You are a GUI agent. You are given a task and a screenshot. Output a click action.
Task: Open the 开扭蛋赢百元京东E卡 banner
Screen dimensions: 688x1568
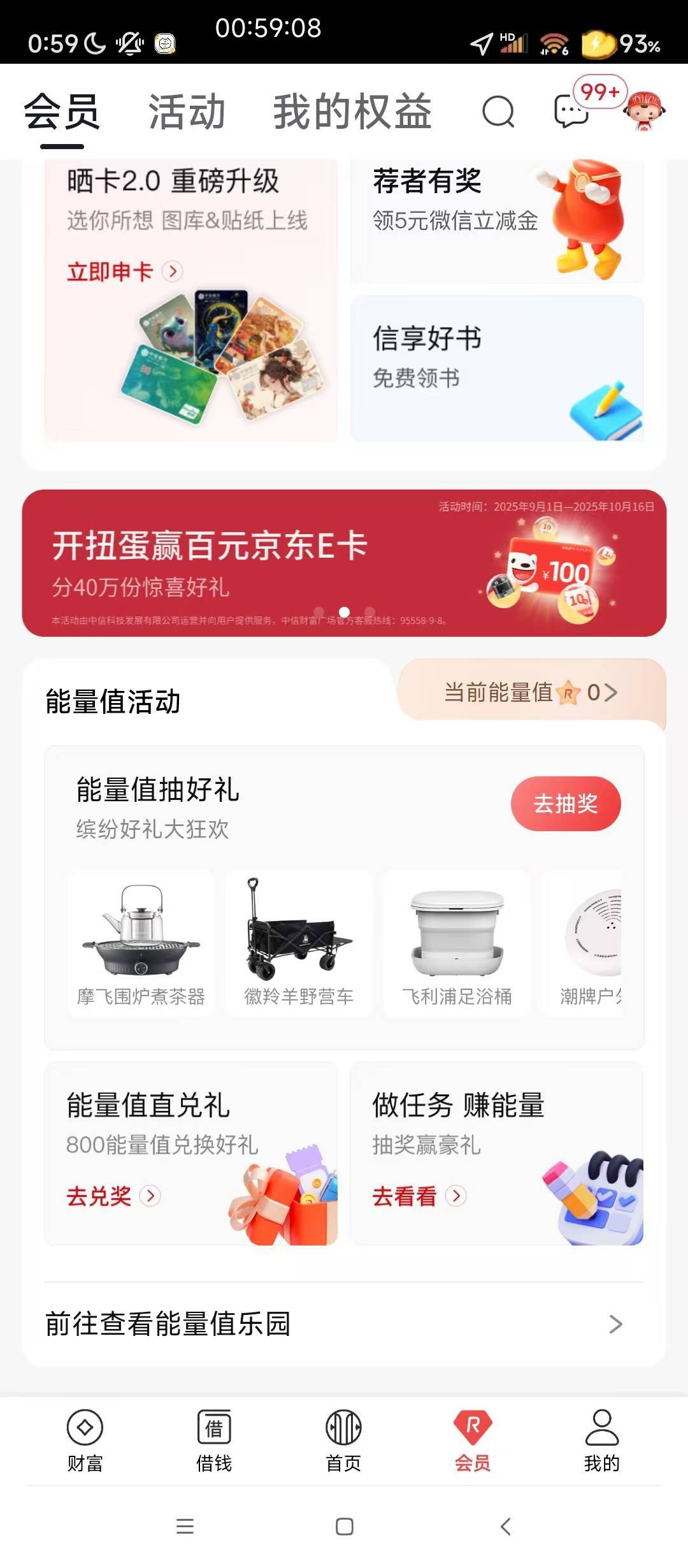point(344,563)
